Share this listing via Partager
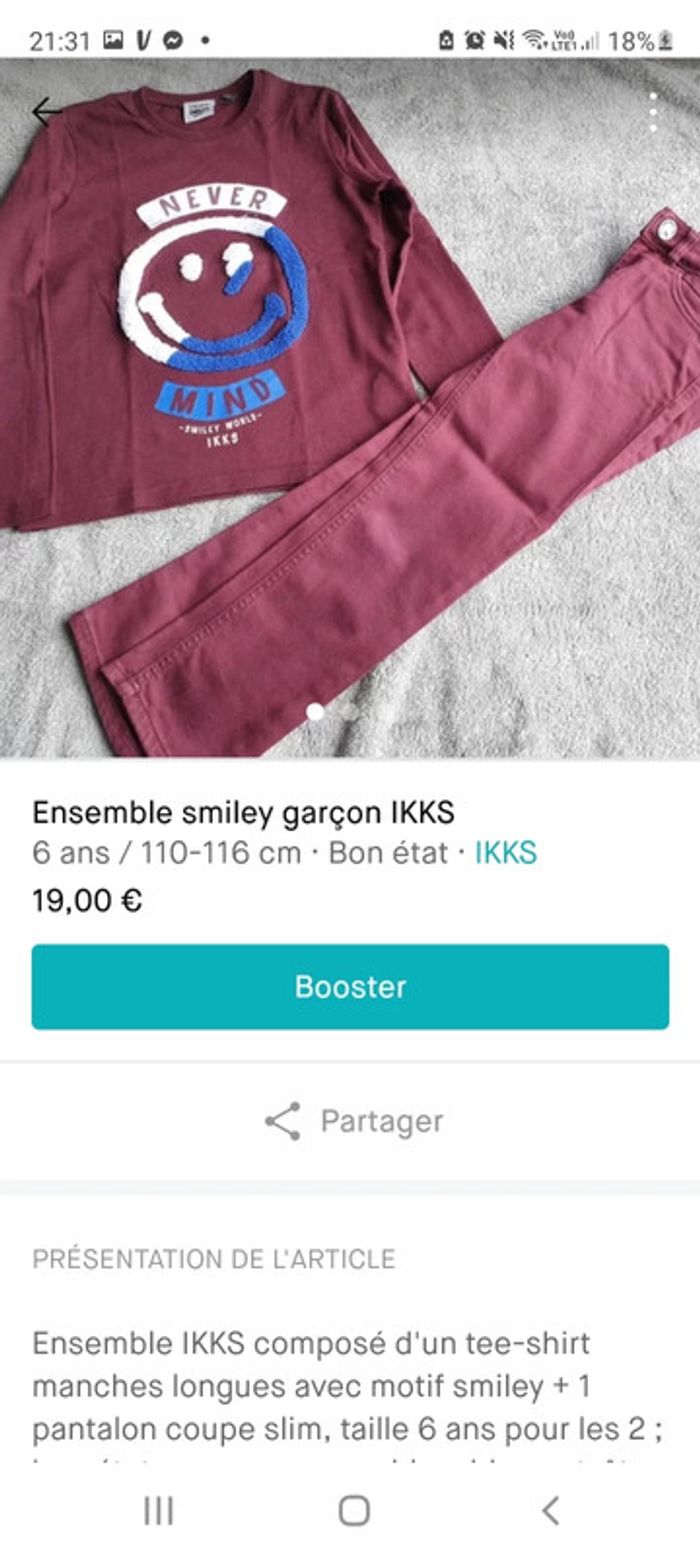The width and height of the screenshot is (700, 1556). pos(354,1121)
